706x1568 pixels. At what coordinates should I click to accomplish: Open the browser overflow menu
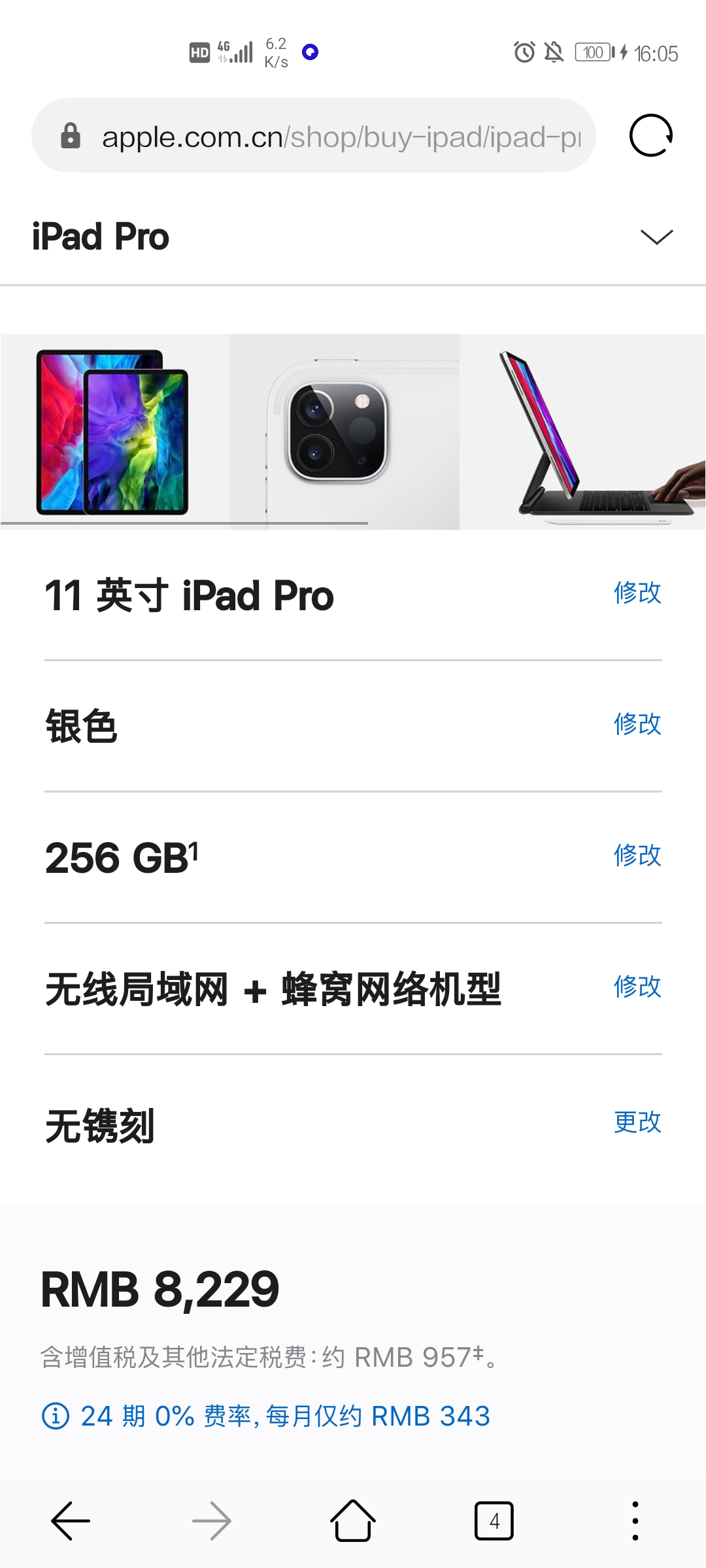pos(635,1521)
